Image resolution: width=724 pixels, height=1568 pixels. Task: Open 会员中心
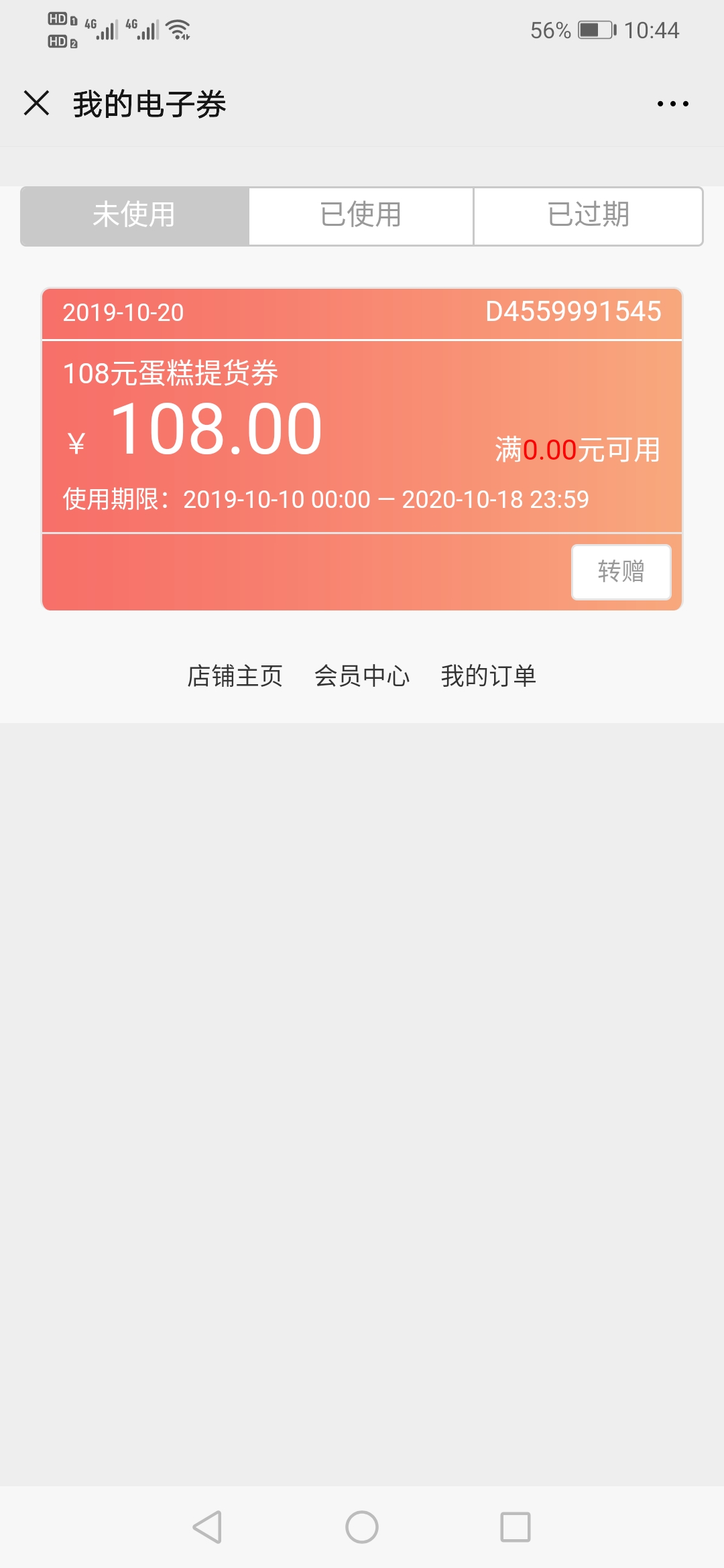pos(362,676)
